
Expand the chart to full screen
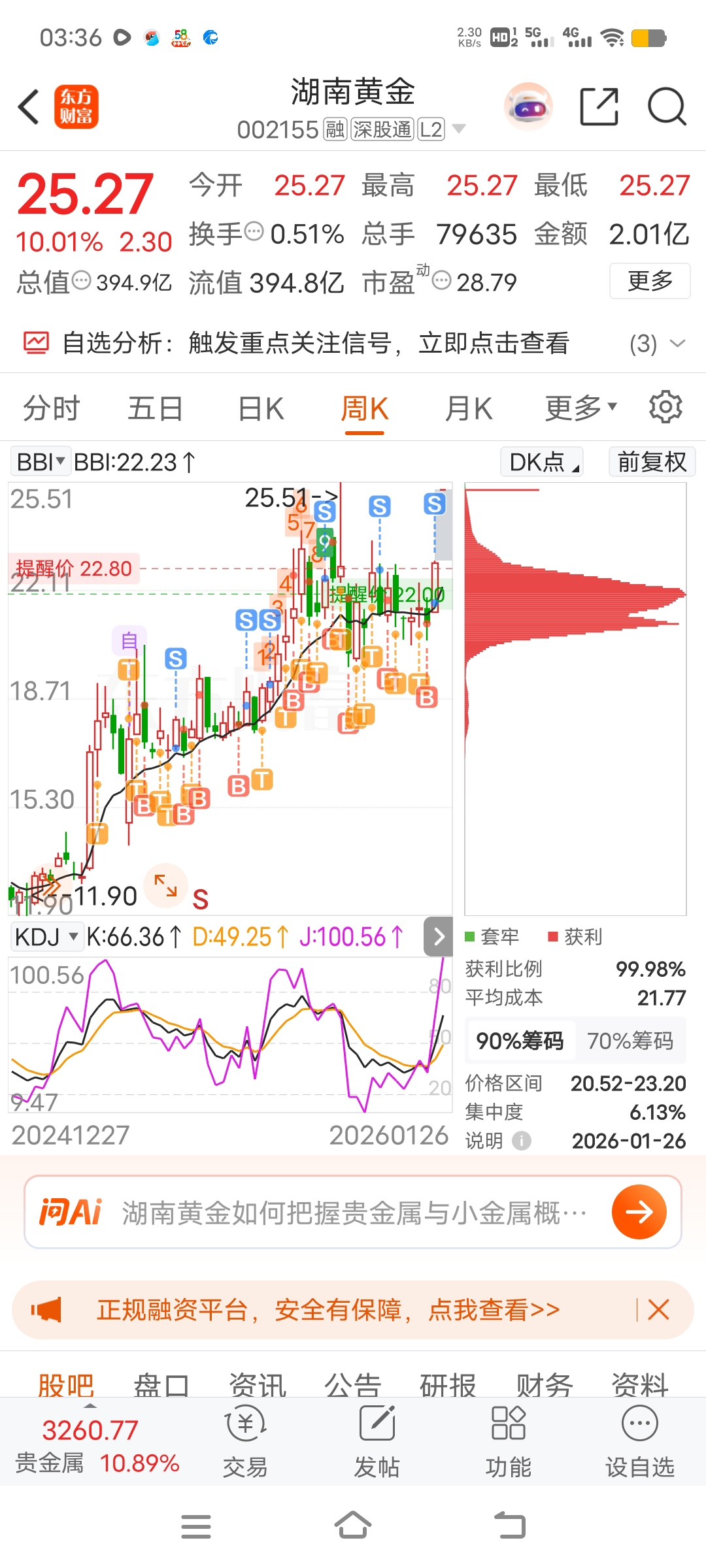[165, 885]
